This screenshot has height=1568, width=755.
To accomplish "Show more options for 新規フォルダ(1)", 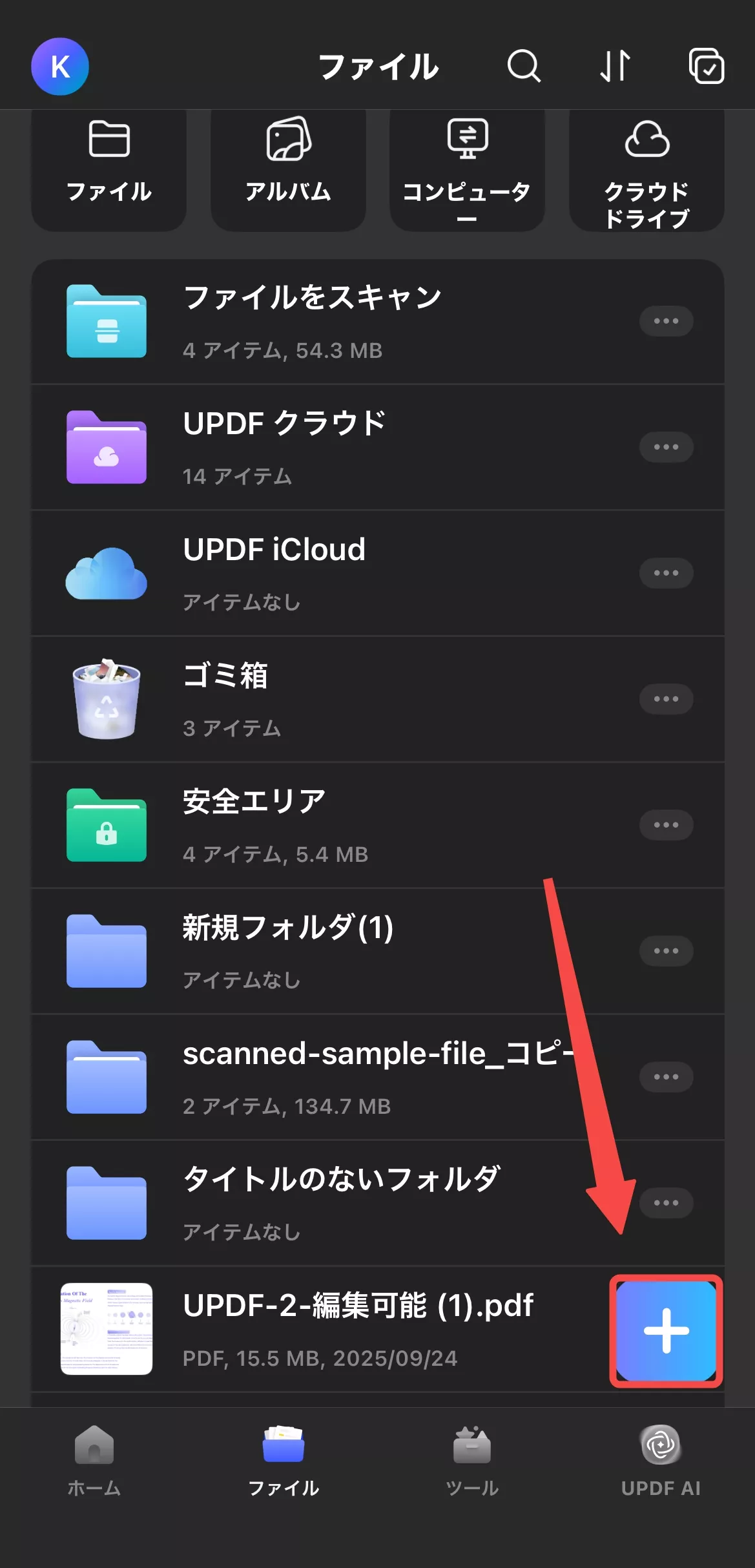I will click(666, 951).
